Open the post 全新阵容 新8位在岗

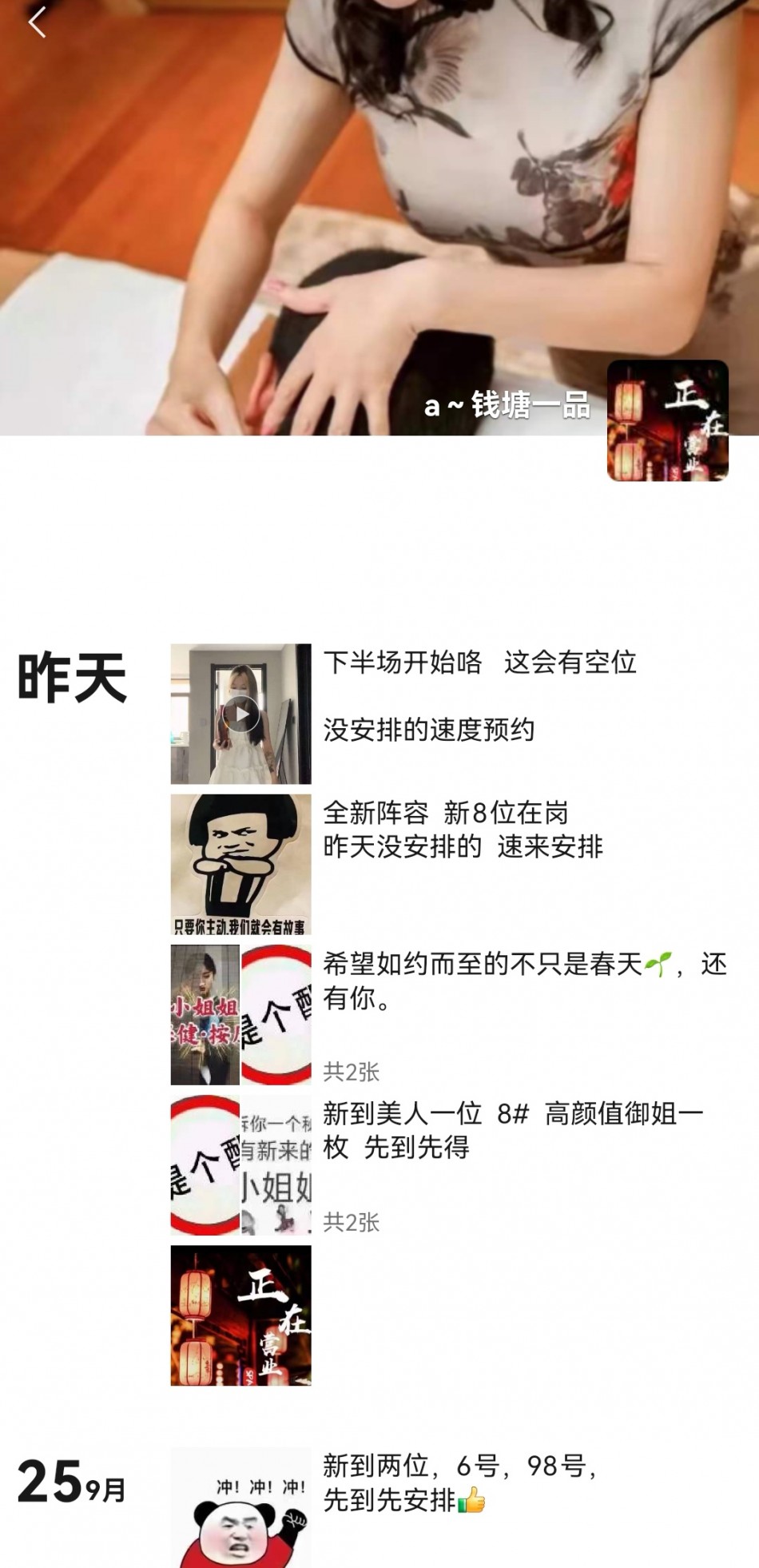[463, 830]
